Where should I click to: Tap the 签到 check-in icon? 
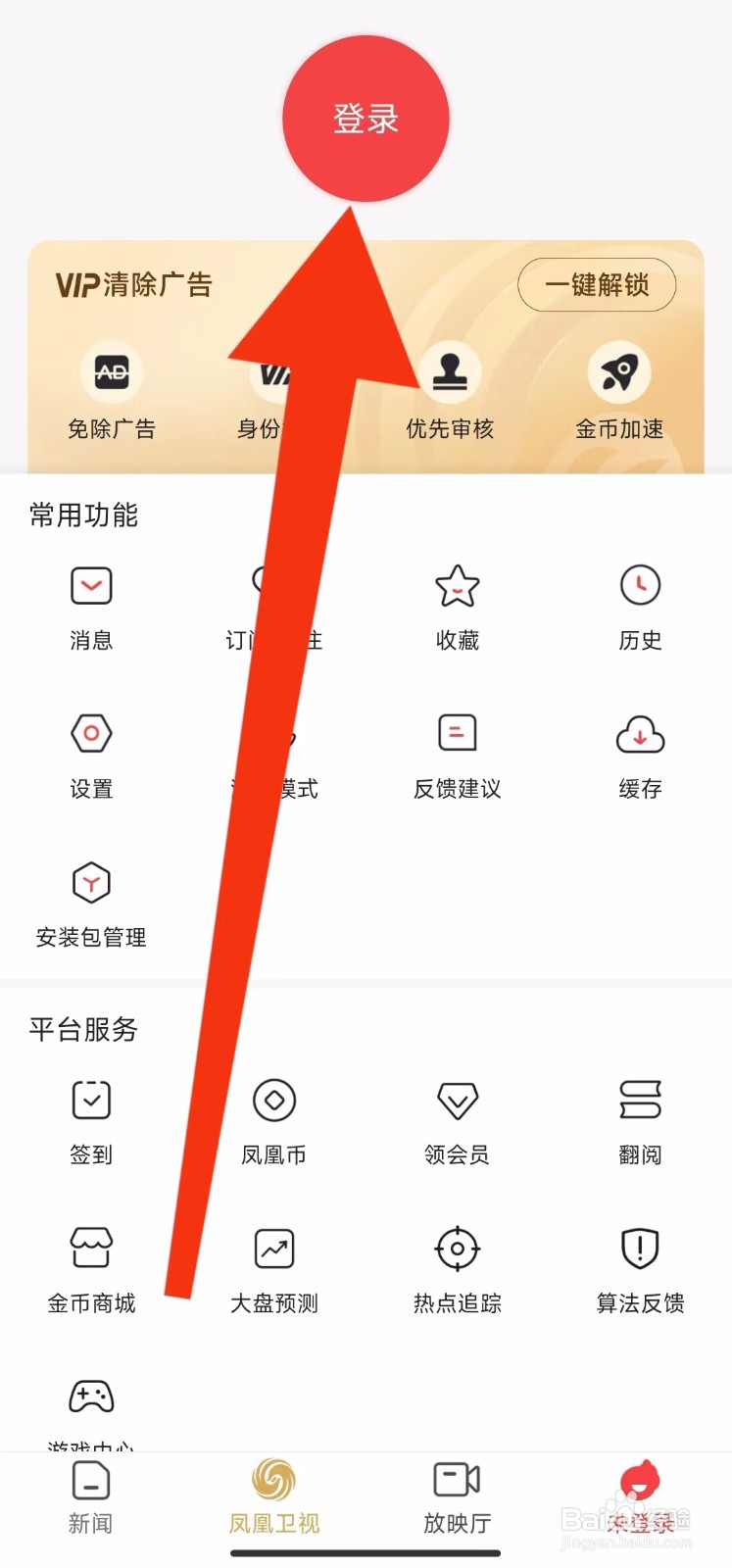coord(91,1099)
